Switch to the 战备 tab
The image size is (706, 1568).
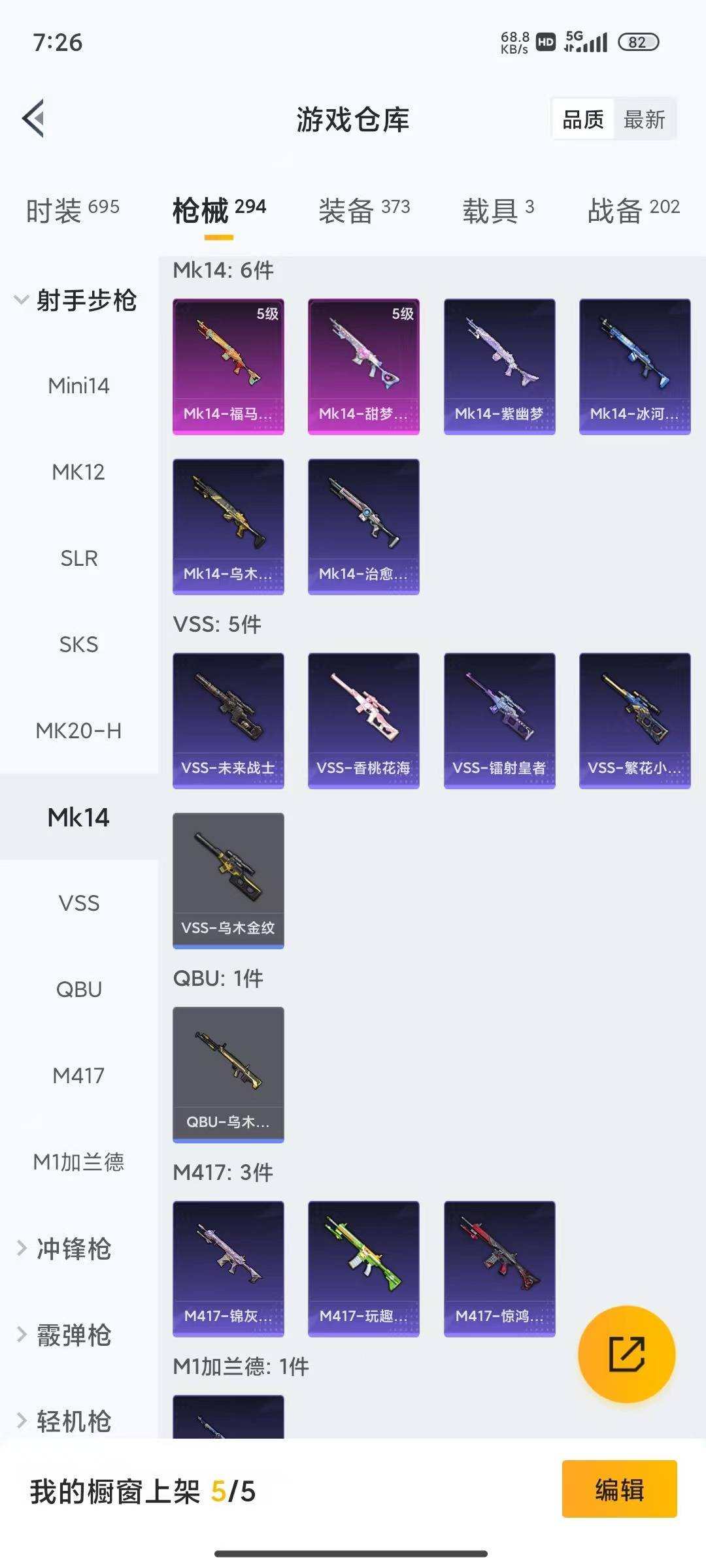[633, 210]
